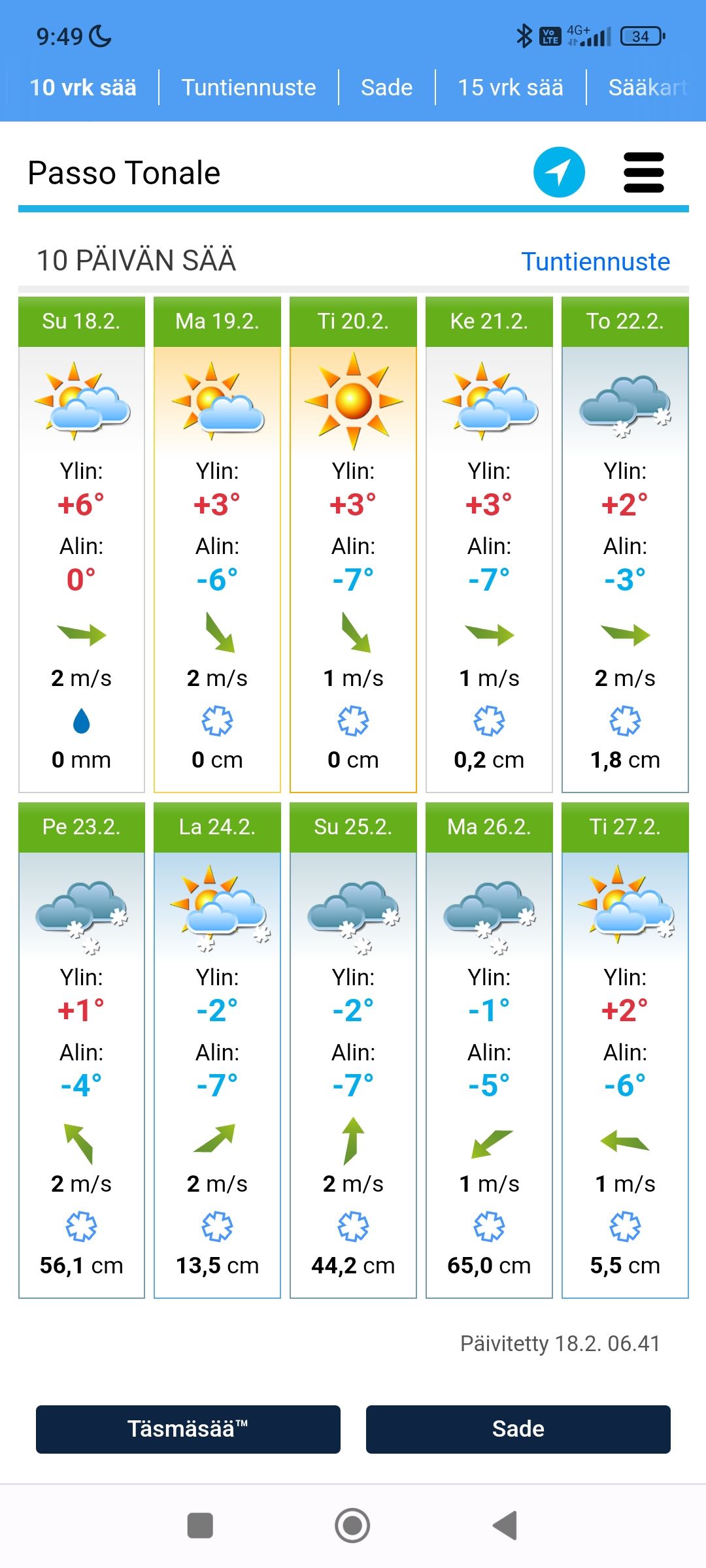Open the Sade tab in top bar

(386, 88)
